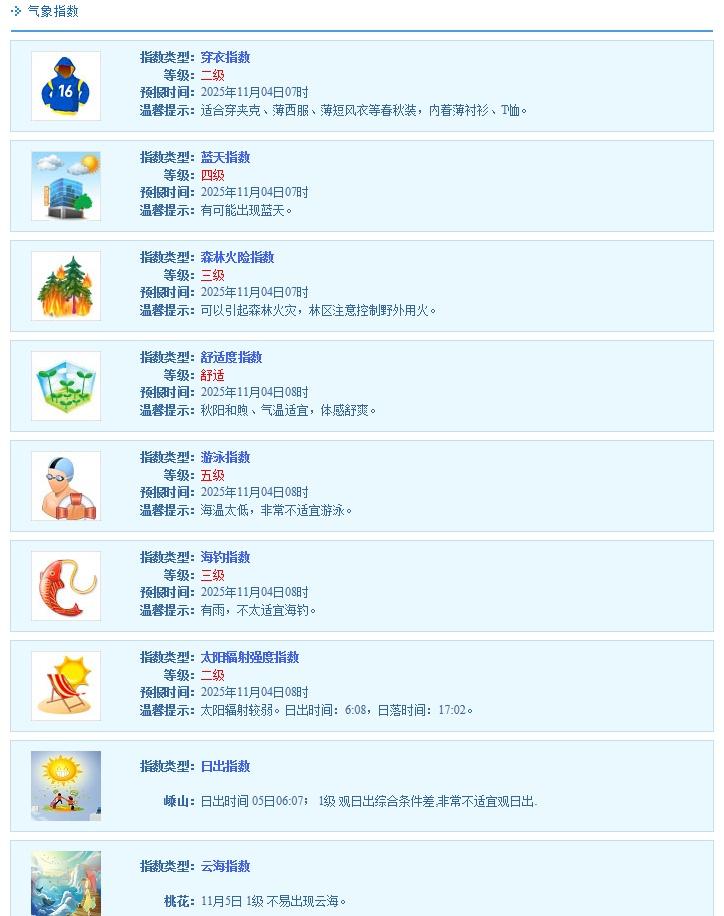This screenshot has height=916, width=724.
Task: Click the clothing index hoodie icon
Action: [x=65, y=85]
